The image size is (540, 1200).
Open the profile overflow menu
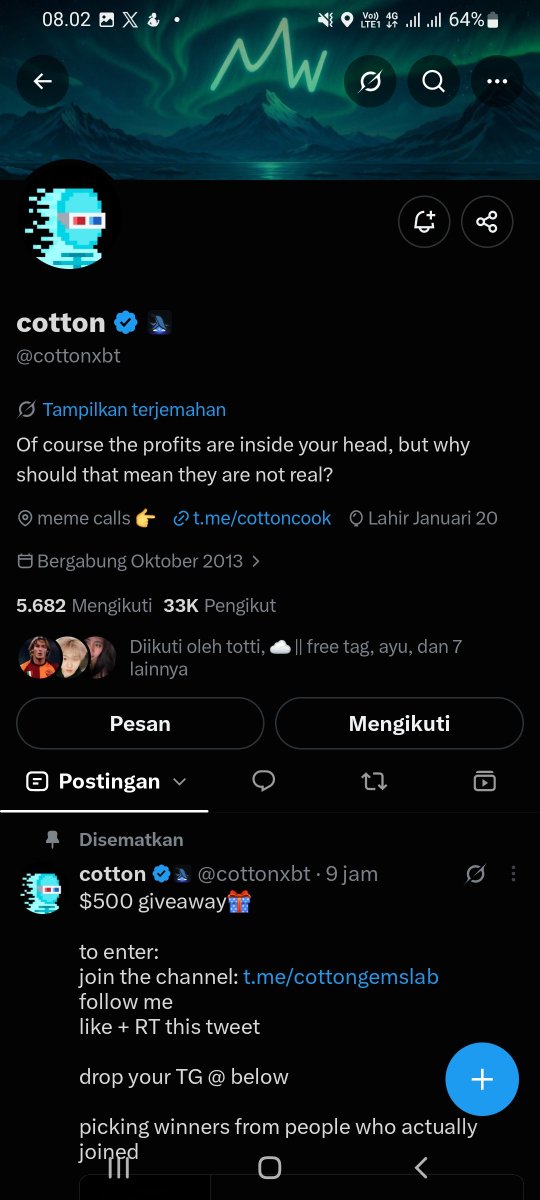click(497, 81)
